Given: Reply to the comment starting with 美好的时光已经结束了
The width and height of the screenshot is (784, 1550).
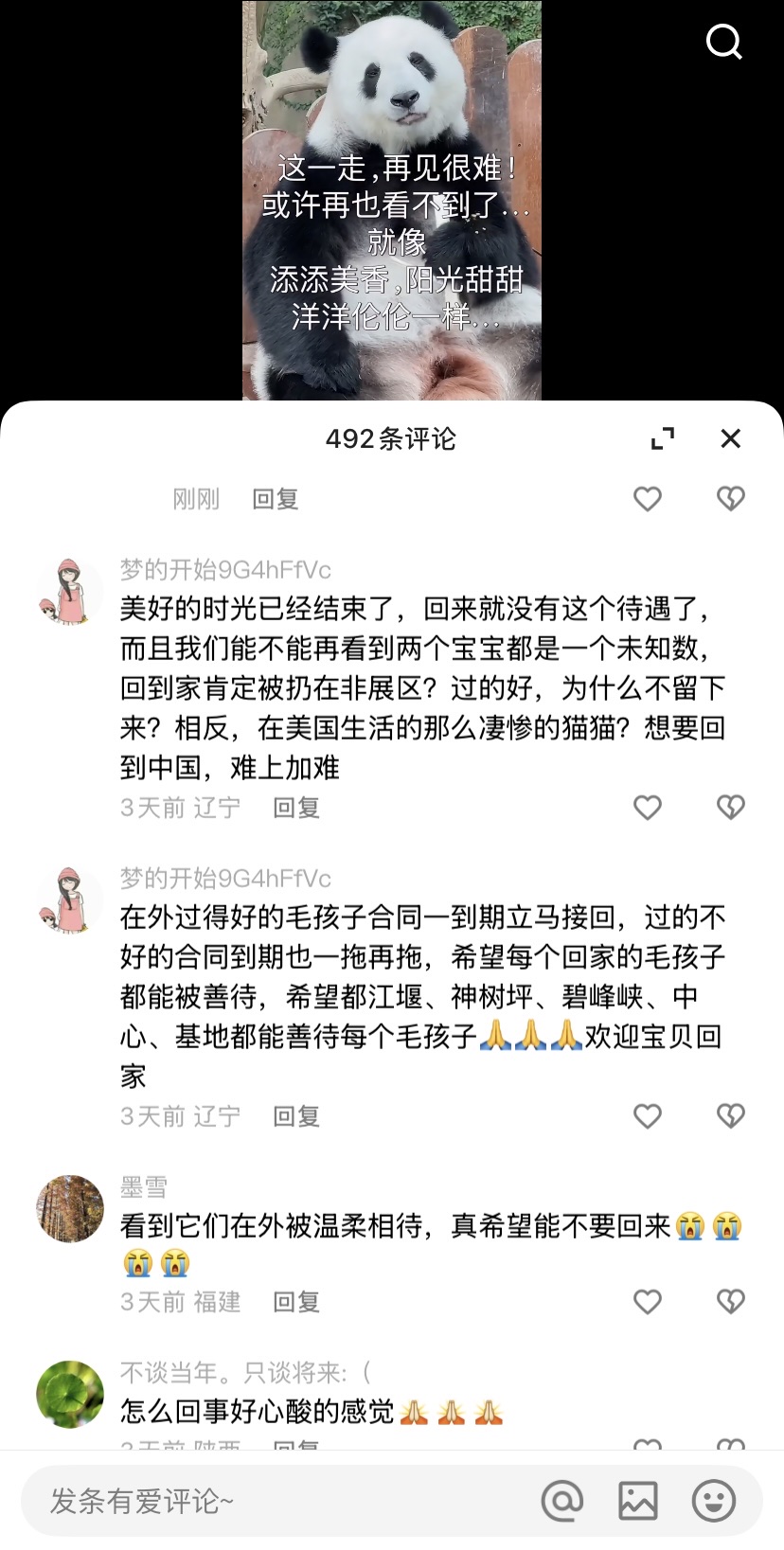Looking at the screenshot, I should (x=296, y=808).
